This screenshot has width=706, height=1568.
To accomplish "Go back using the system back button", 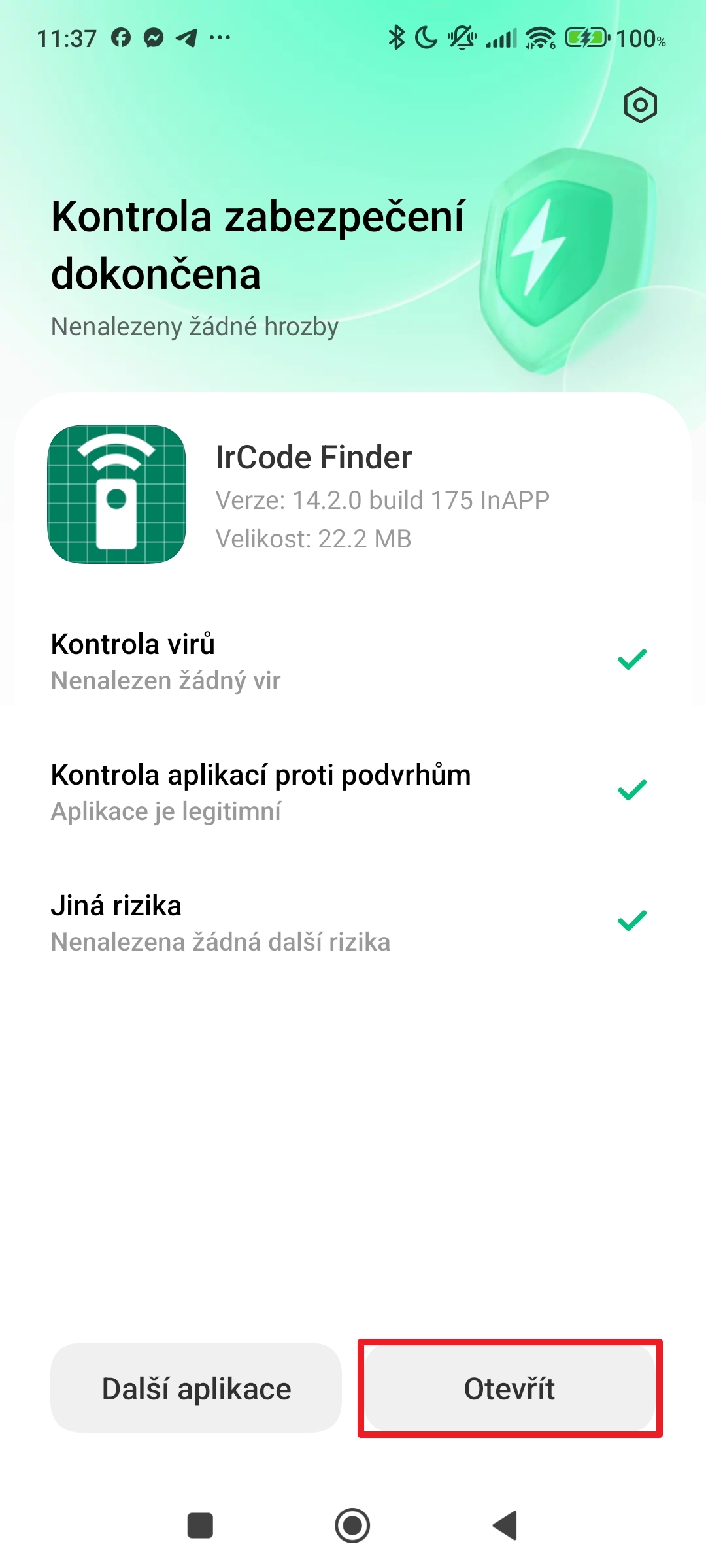I will click(505, 1526).
